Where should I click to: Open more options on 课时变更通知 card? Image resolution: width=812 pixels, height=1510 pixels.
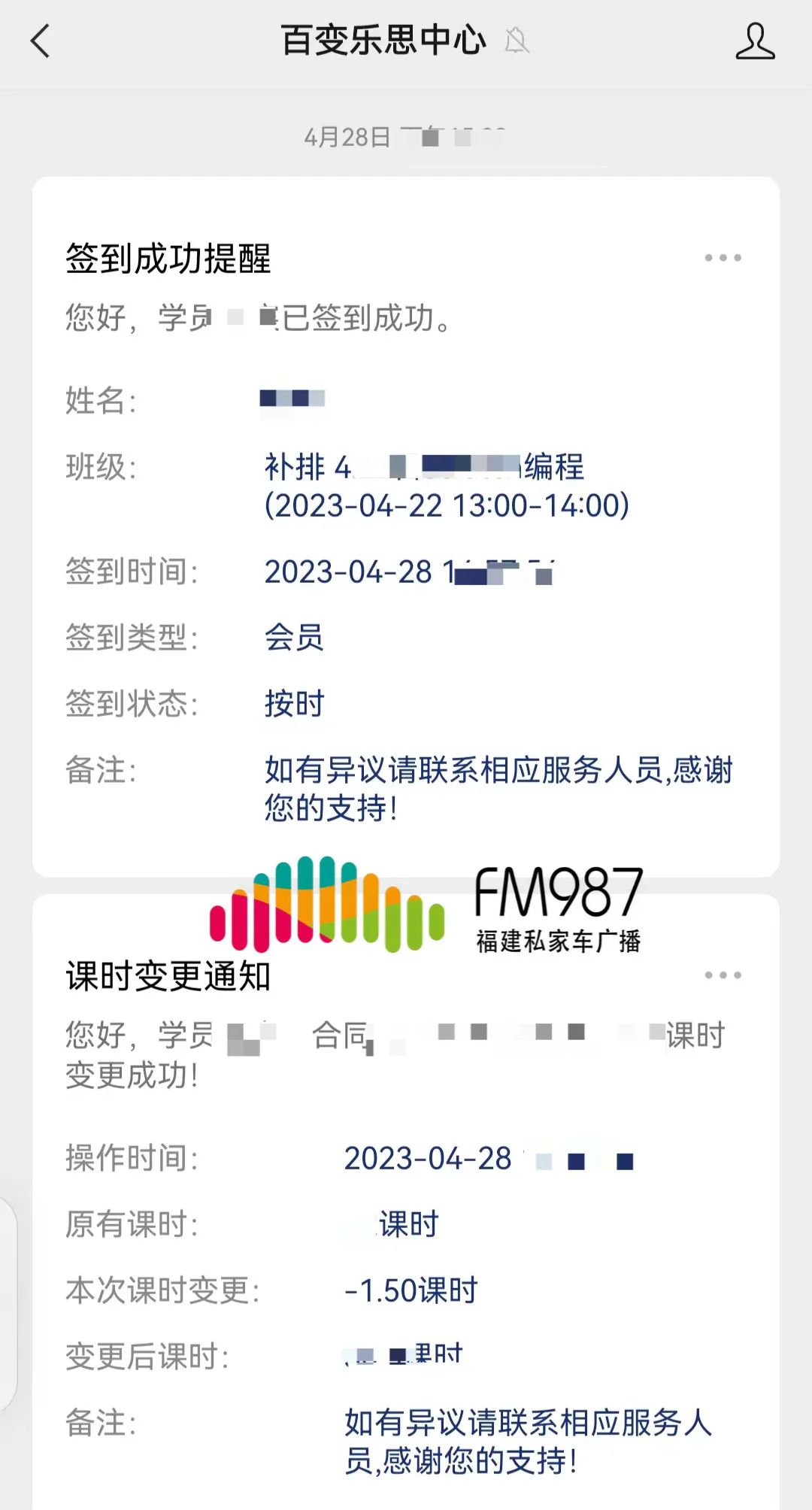[723, 975]
